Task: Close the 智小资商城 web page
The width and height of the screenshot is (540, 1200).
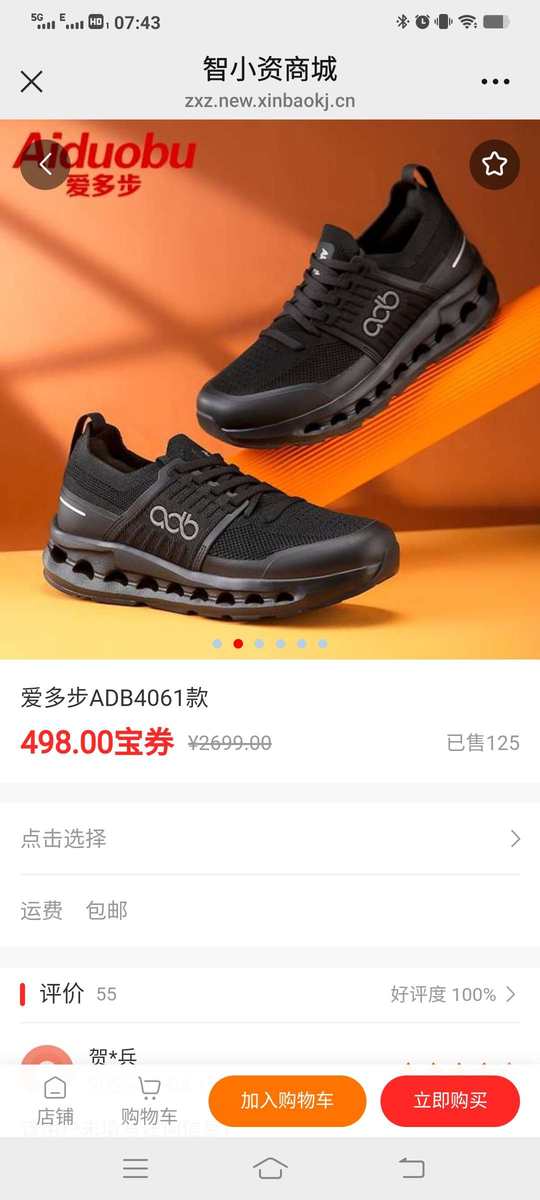Action: (x=32, y=81)
